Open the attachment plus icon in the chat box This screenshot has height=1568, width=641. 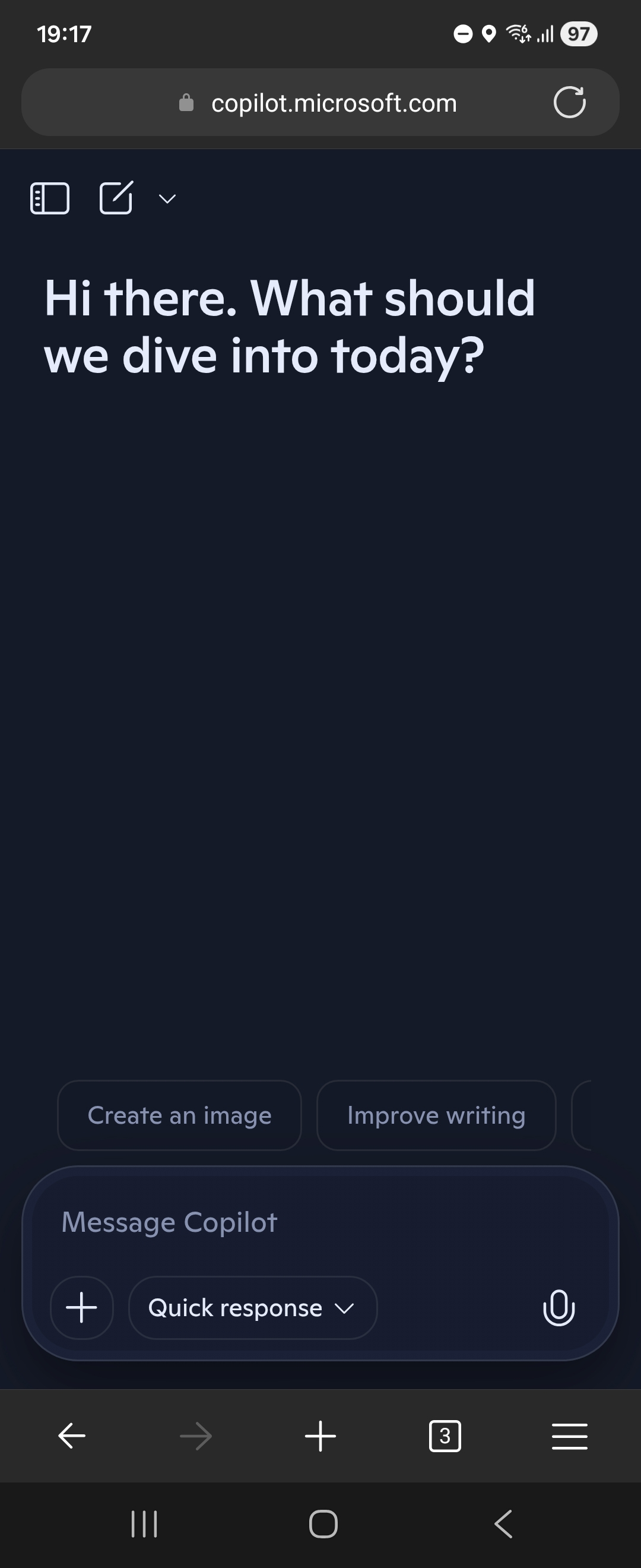[x=81, y=1307]
